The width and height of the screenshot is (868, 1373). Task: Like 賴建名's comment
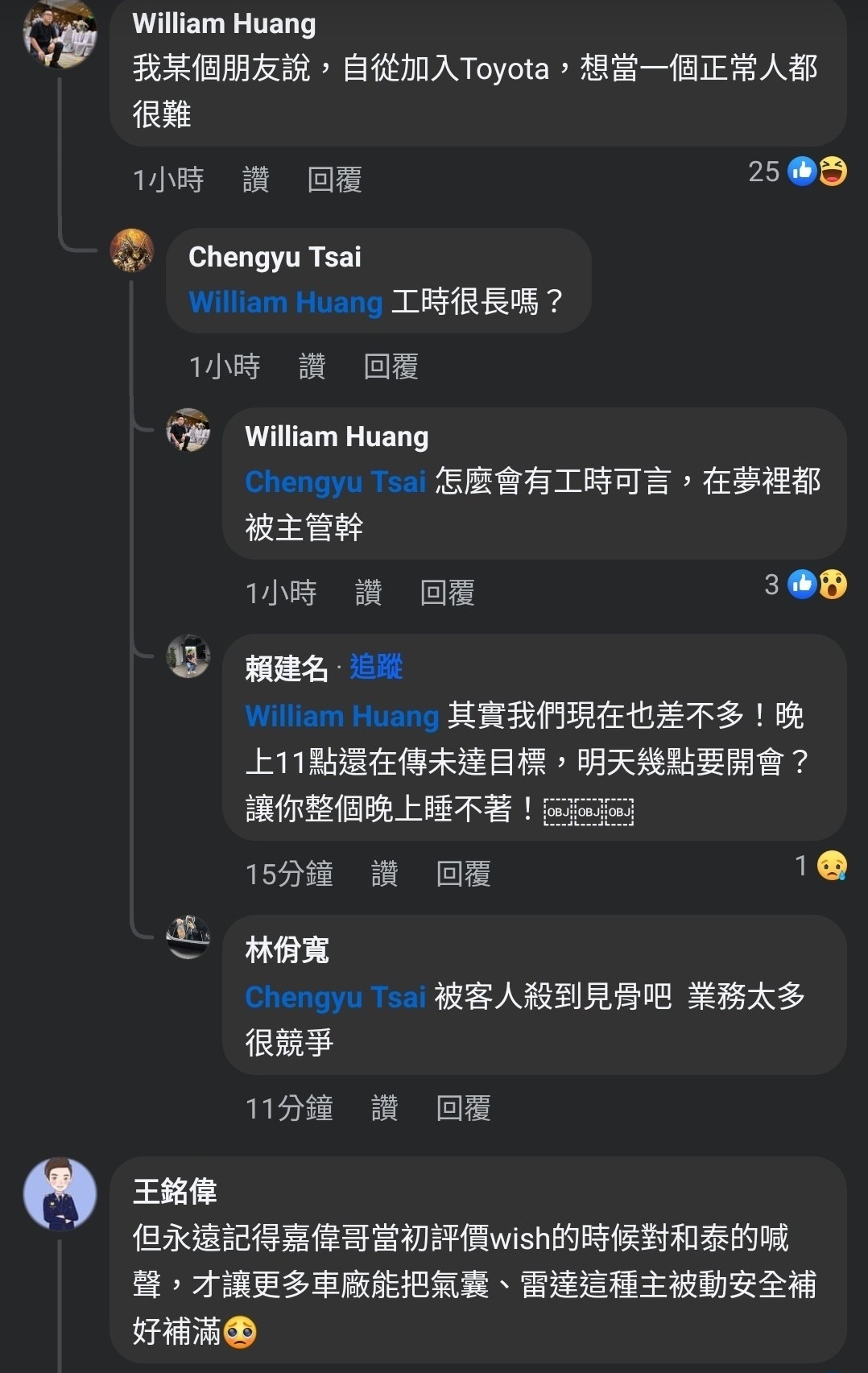pyautogui.click(x=384, y=874)
